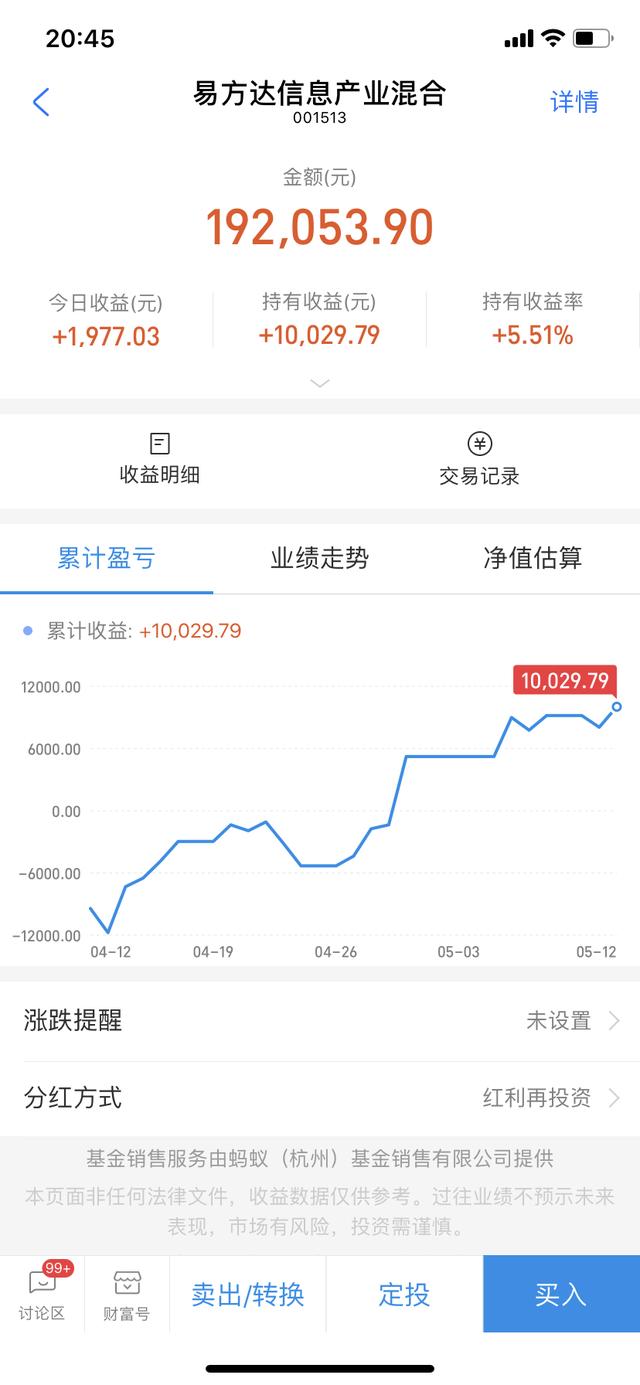The width and height of the screenshot is (640, 1385).
Task: View 交易记录 transaction records
Action: coord(479,459)
